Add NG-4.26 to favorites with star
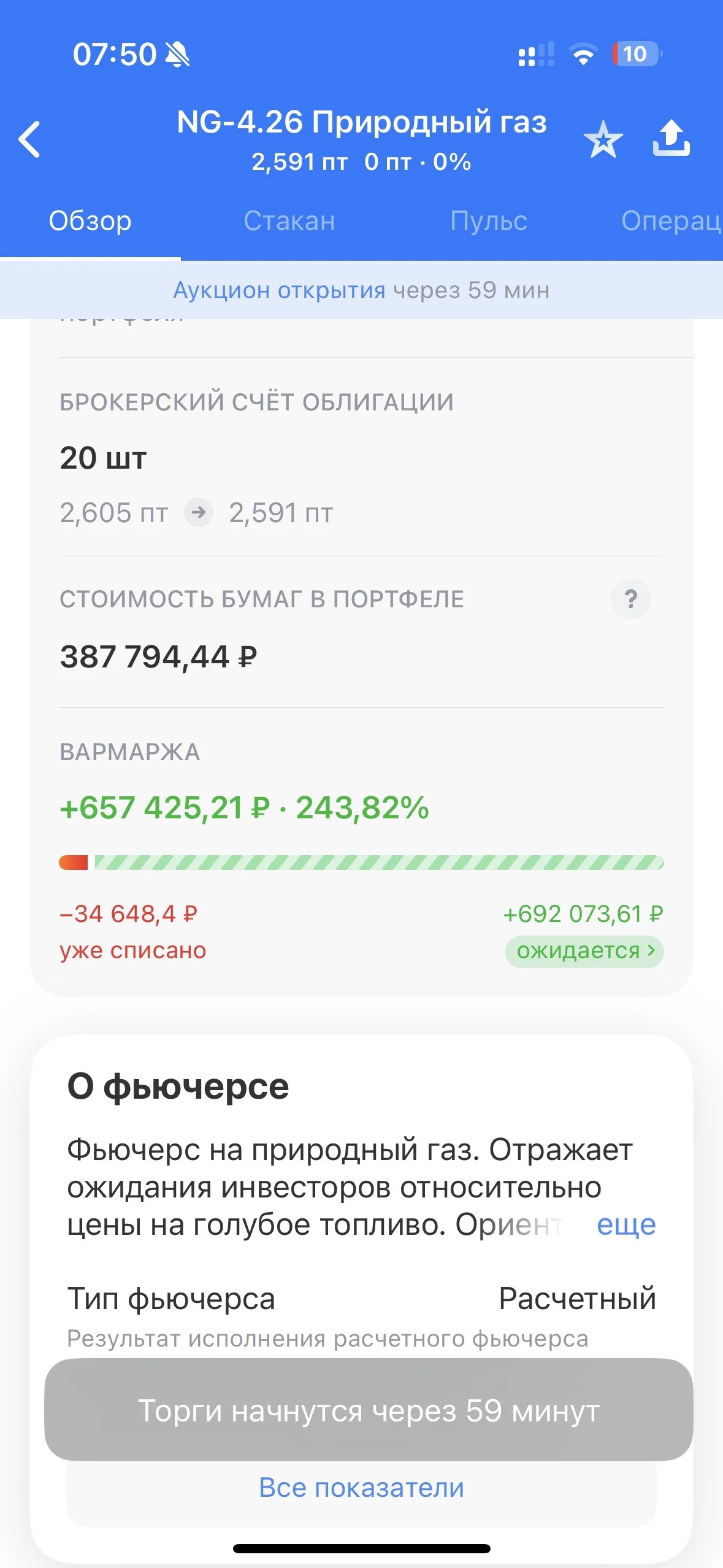723x1568 pixels. [603, 139]
